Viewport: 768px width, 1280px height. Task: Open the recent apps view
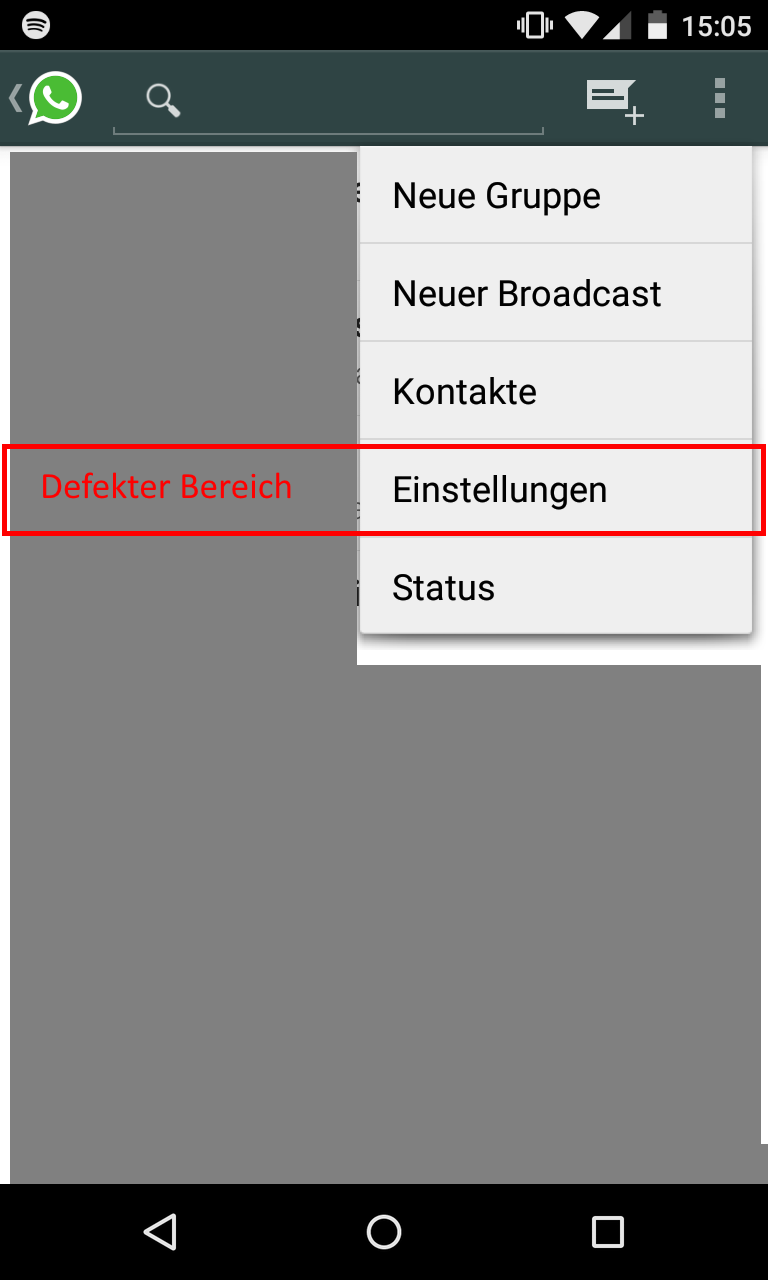point(607,1232)
